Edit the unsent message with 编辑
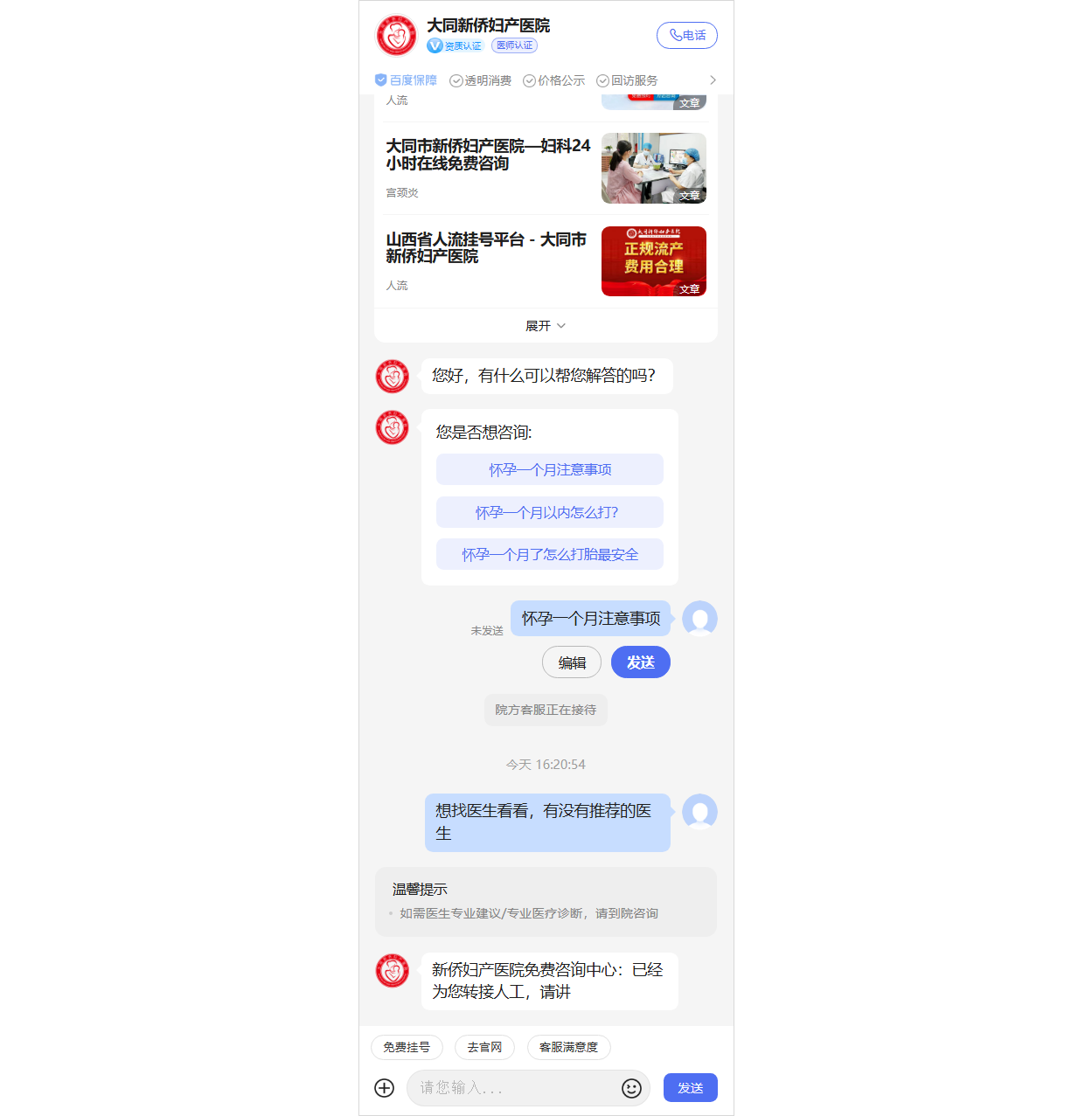 [x=571, y=662]
